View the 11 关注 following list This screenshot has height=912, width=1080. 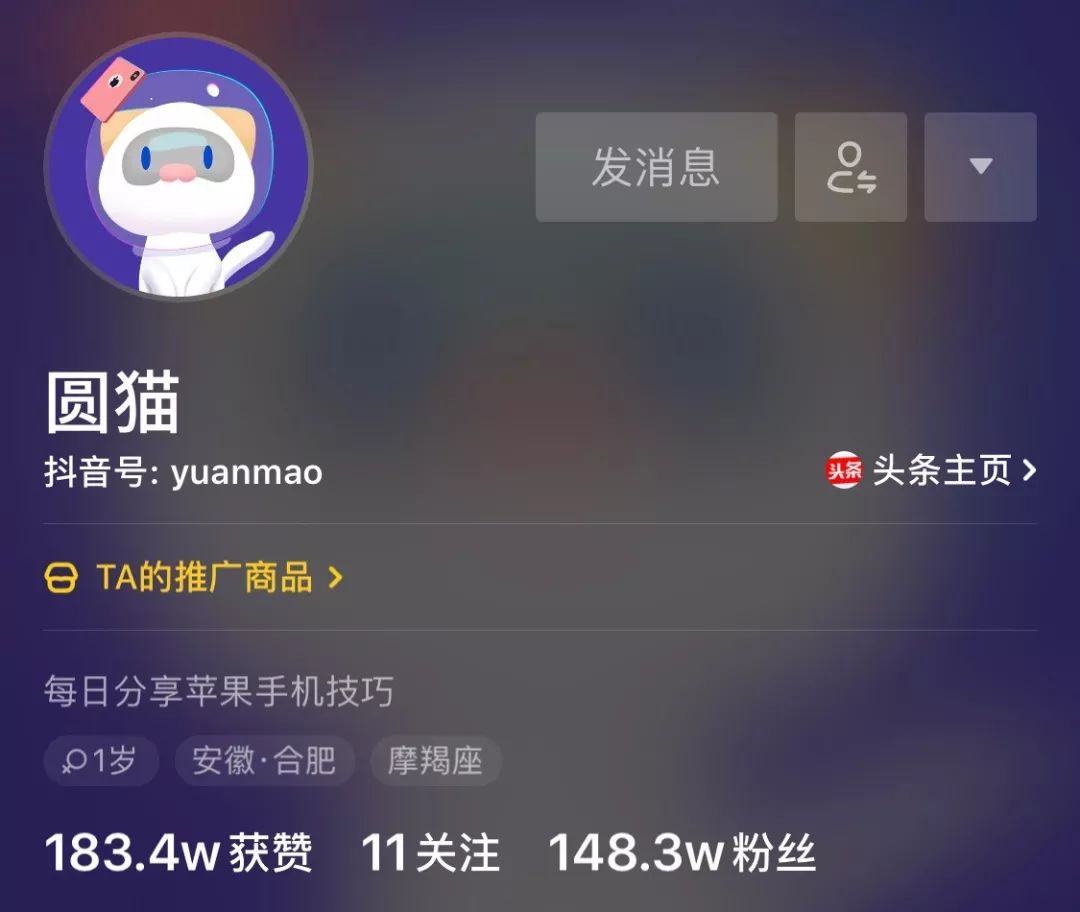[430, 854]
